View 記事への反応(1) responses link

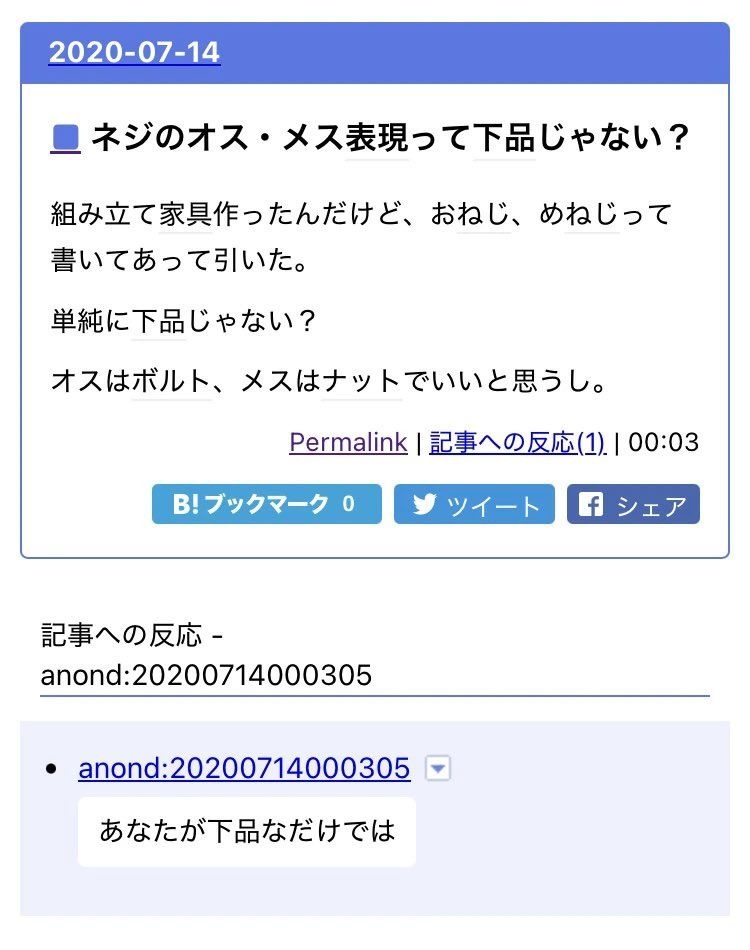point(517,442)
